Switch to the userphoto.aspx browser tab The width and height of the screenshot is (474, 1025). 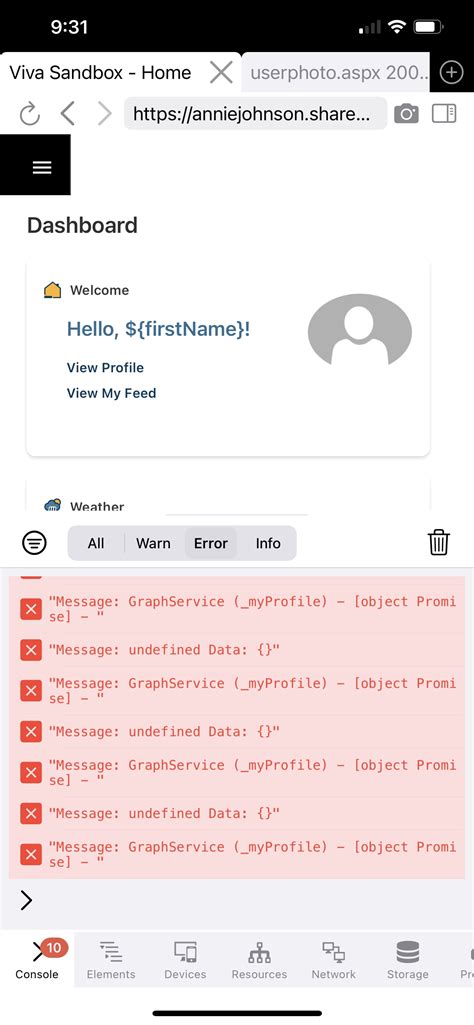[x=339, y=73]
